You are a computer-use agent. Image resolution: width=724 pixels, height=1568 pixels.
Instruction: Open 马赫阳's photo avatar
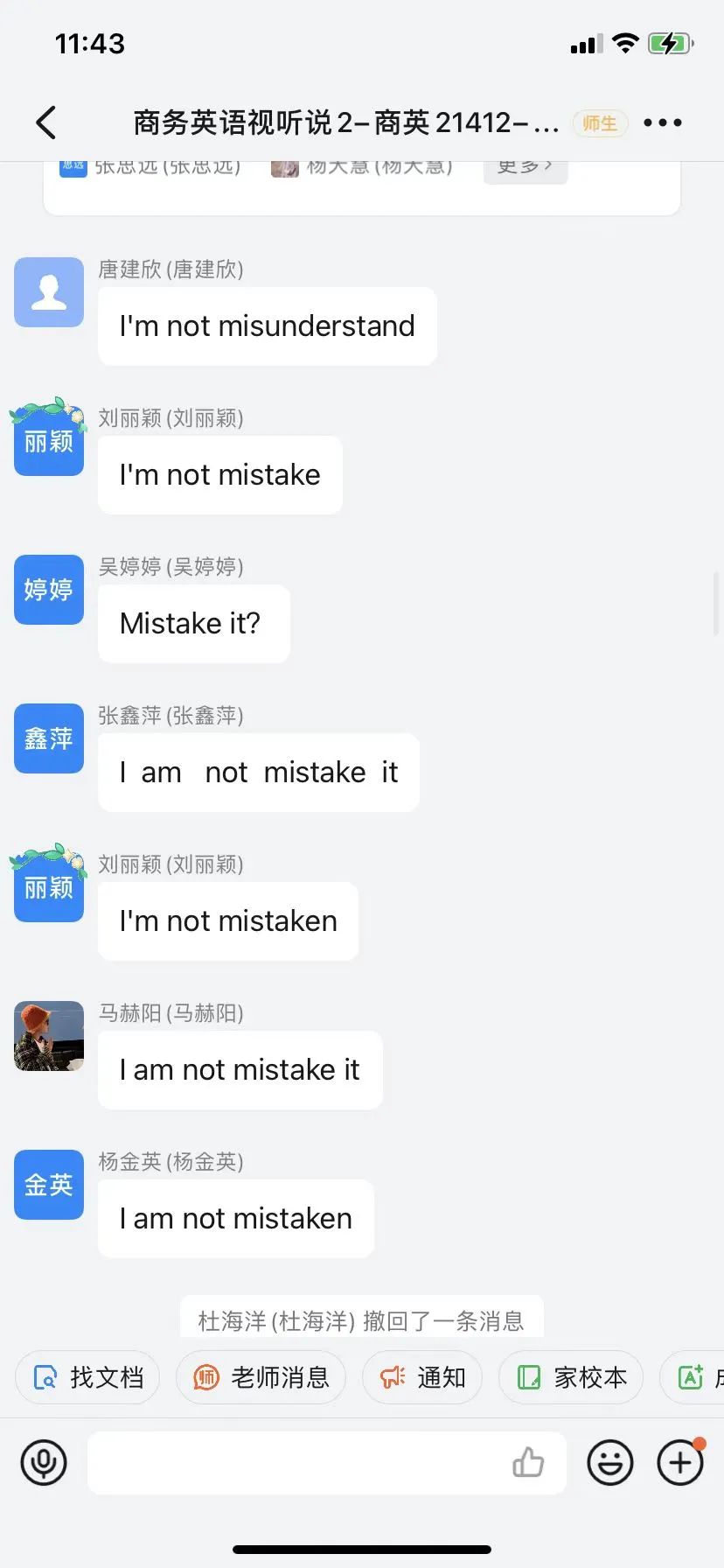click(49, 1036)
